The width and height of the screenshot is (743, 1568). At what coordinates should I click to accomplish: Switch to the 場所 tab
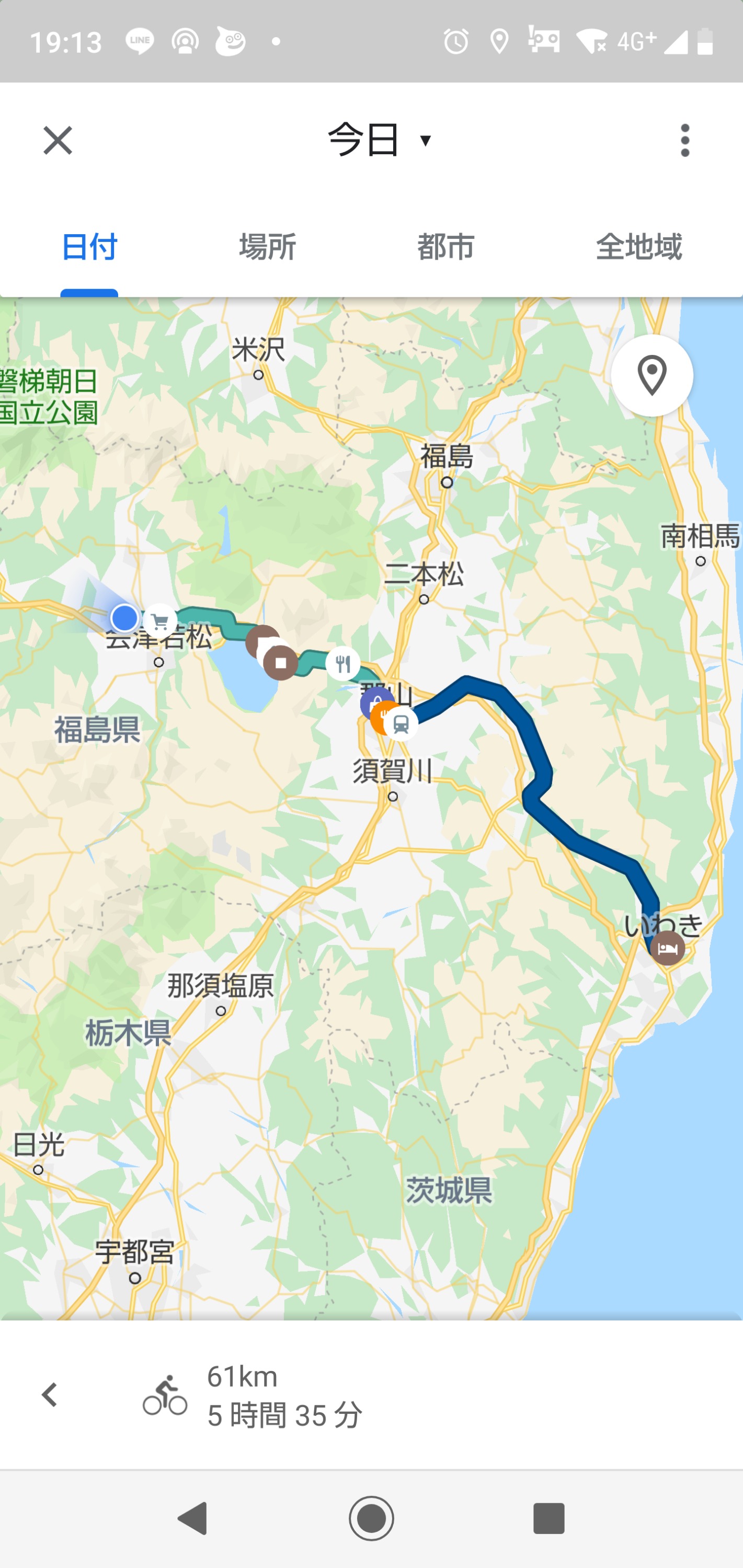coord(267,247)
